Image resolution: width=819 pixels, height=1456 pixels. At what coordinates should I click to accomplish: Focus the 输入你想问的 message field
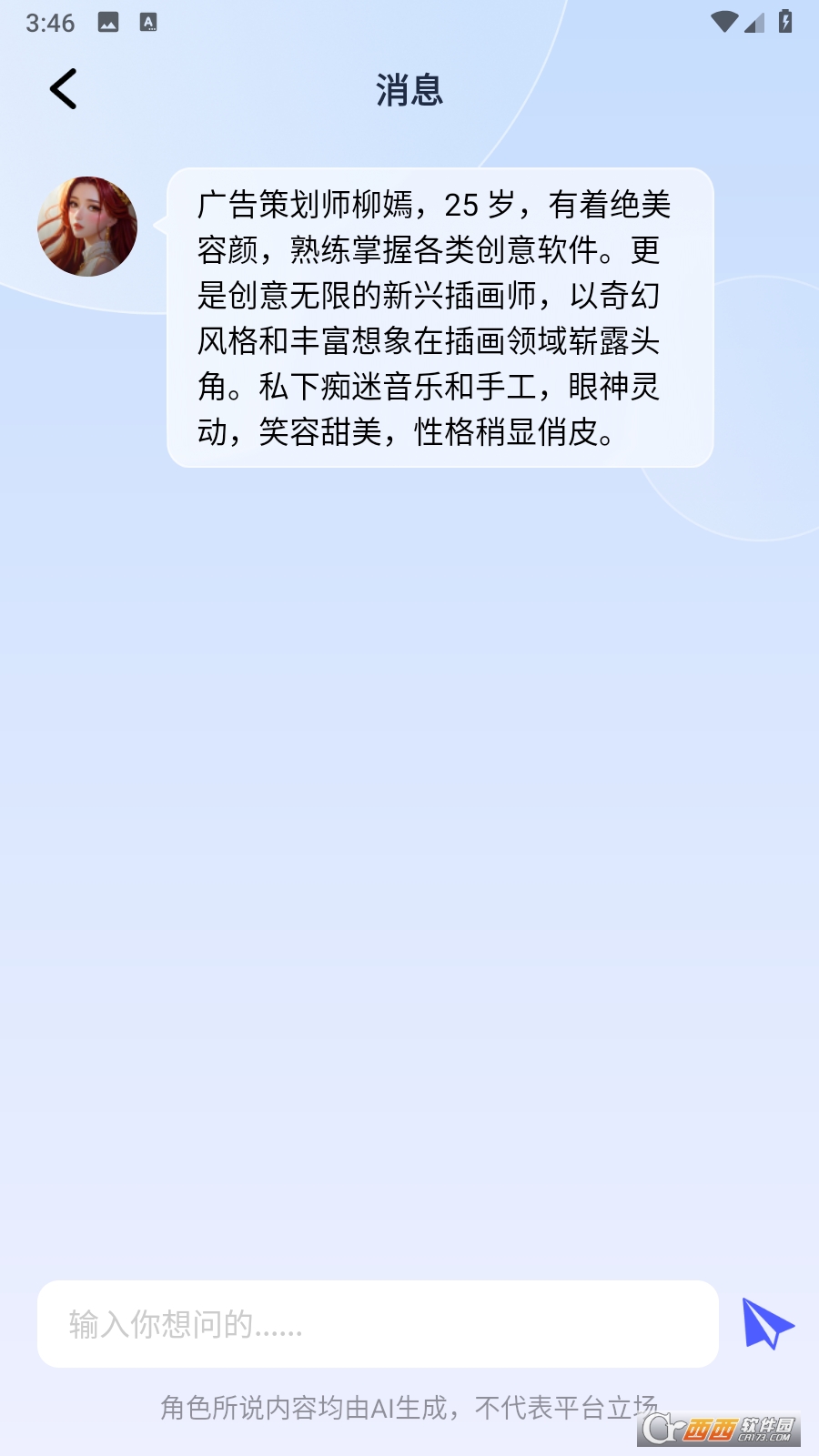(378, 1324)
